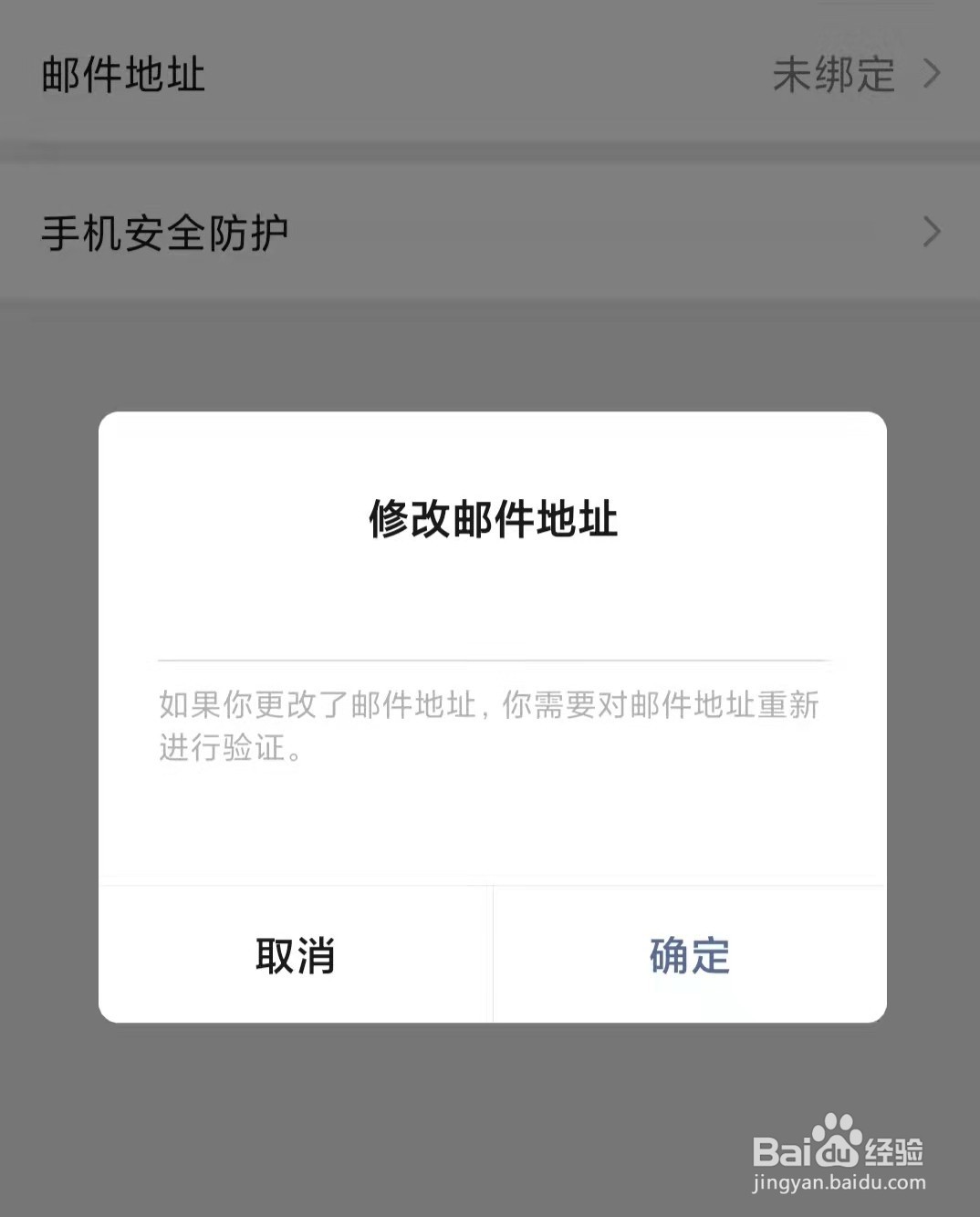Click the chevron at the top right row
This screenshot has height=1217, width=980.
932,75
